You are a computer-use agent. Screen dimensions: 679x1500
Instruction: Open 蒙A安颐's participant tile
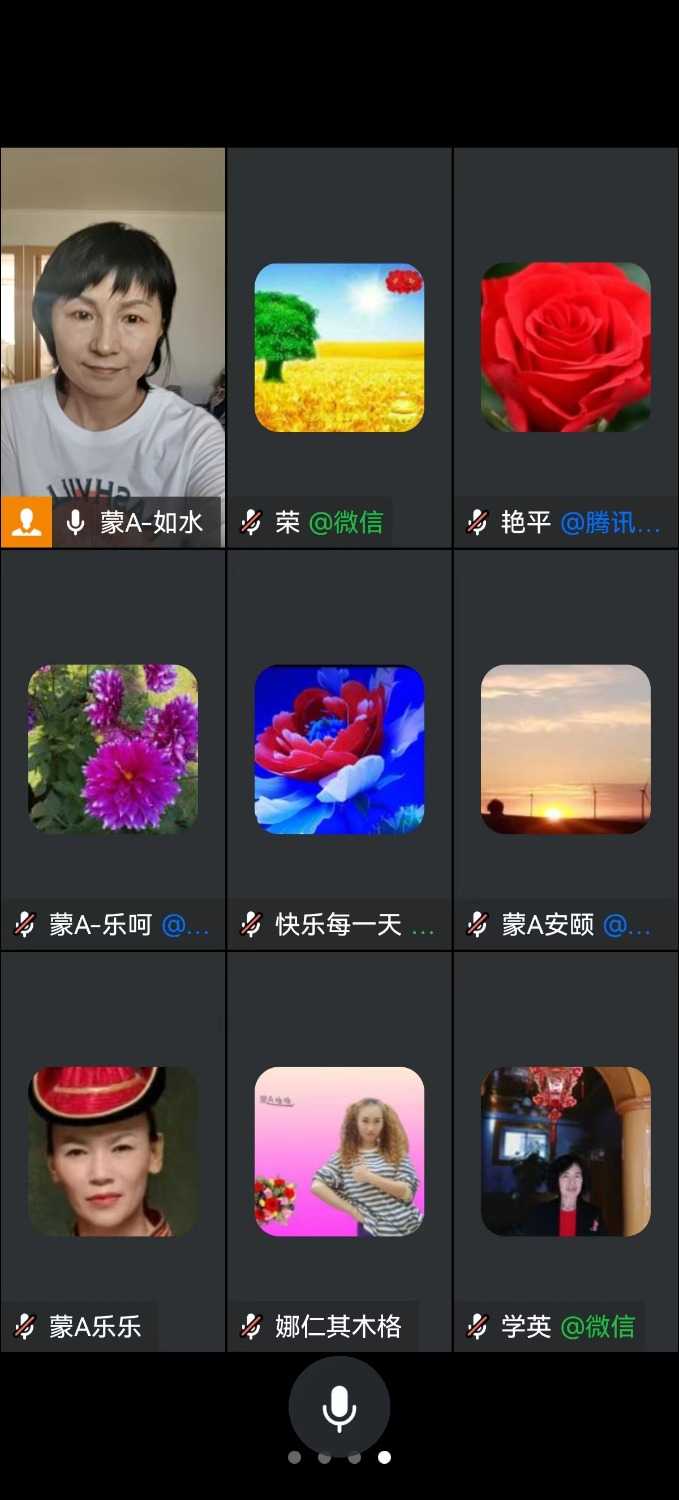(x=566, y=749)
